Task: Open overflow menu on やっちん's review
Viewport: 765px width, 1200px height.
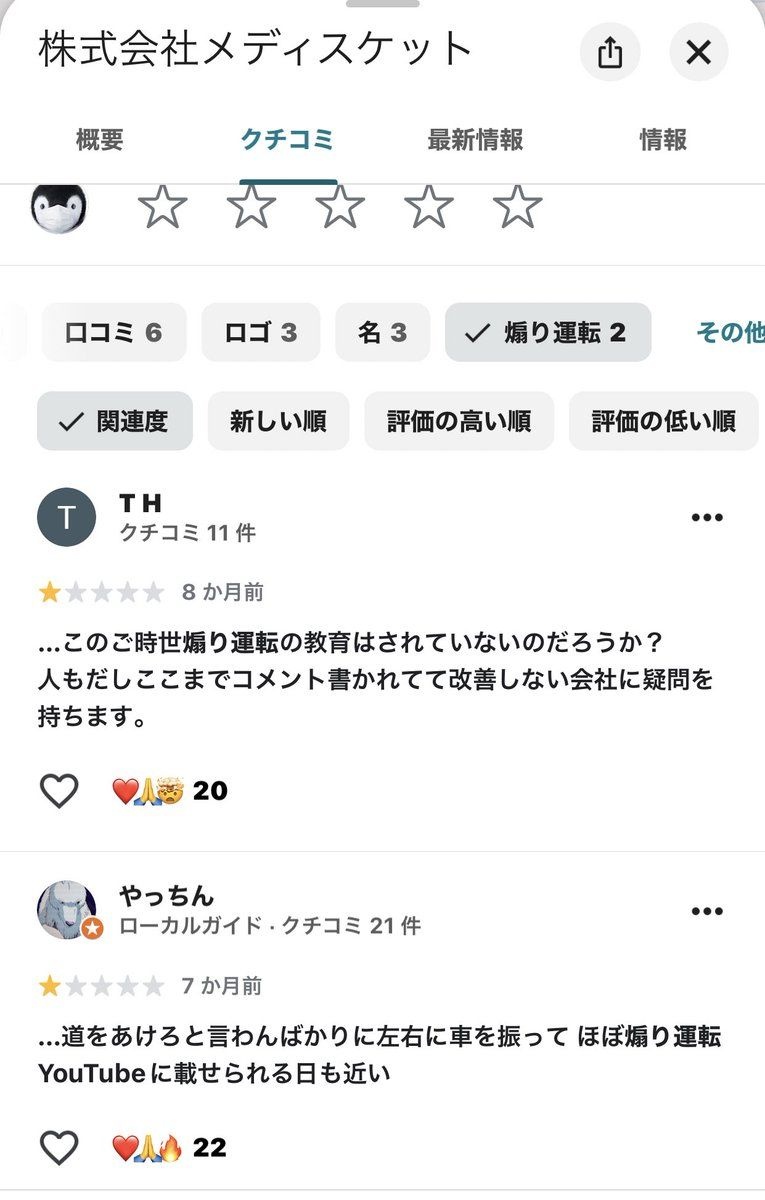Action: tap(707, 911)
